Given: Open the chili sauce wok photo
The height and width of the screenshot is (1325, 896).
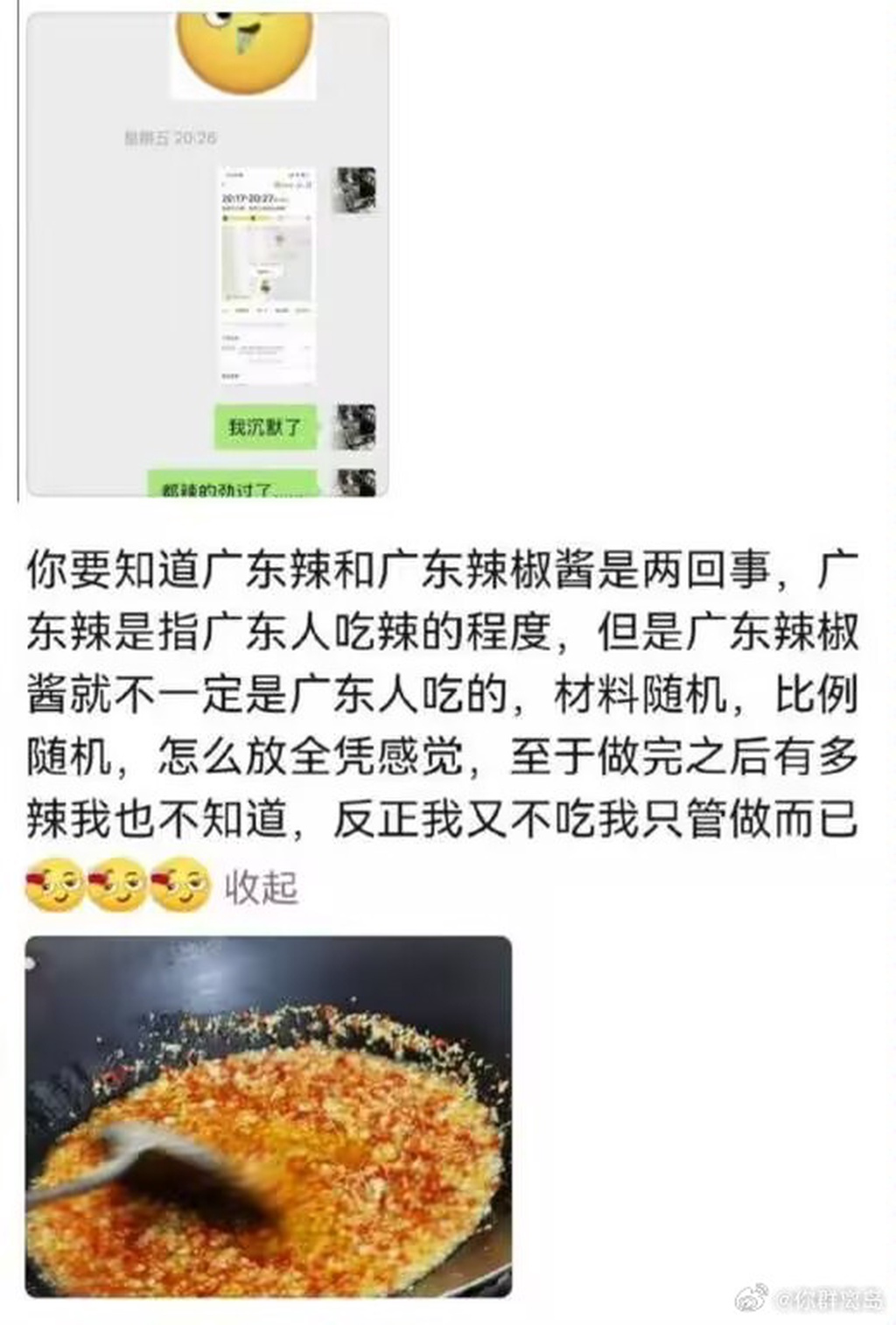Looking at the screenshot, I should (x=268, y=1116).
